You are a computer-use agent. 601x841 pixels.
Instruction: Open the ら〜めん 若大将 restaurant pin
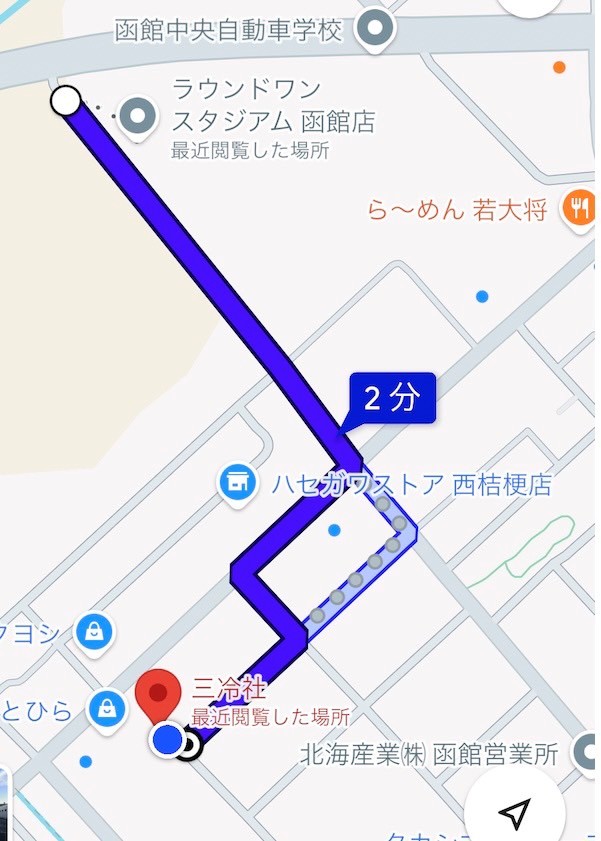point(580,210)
